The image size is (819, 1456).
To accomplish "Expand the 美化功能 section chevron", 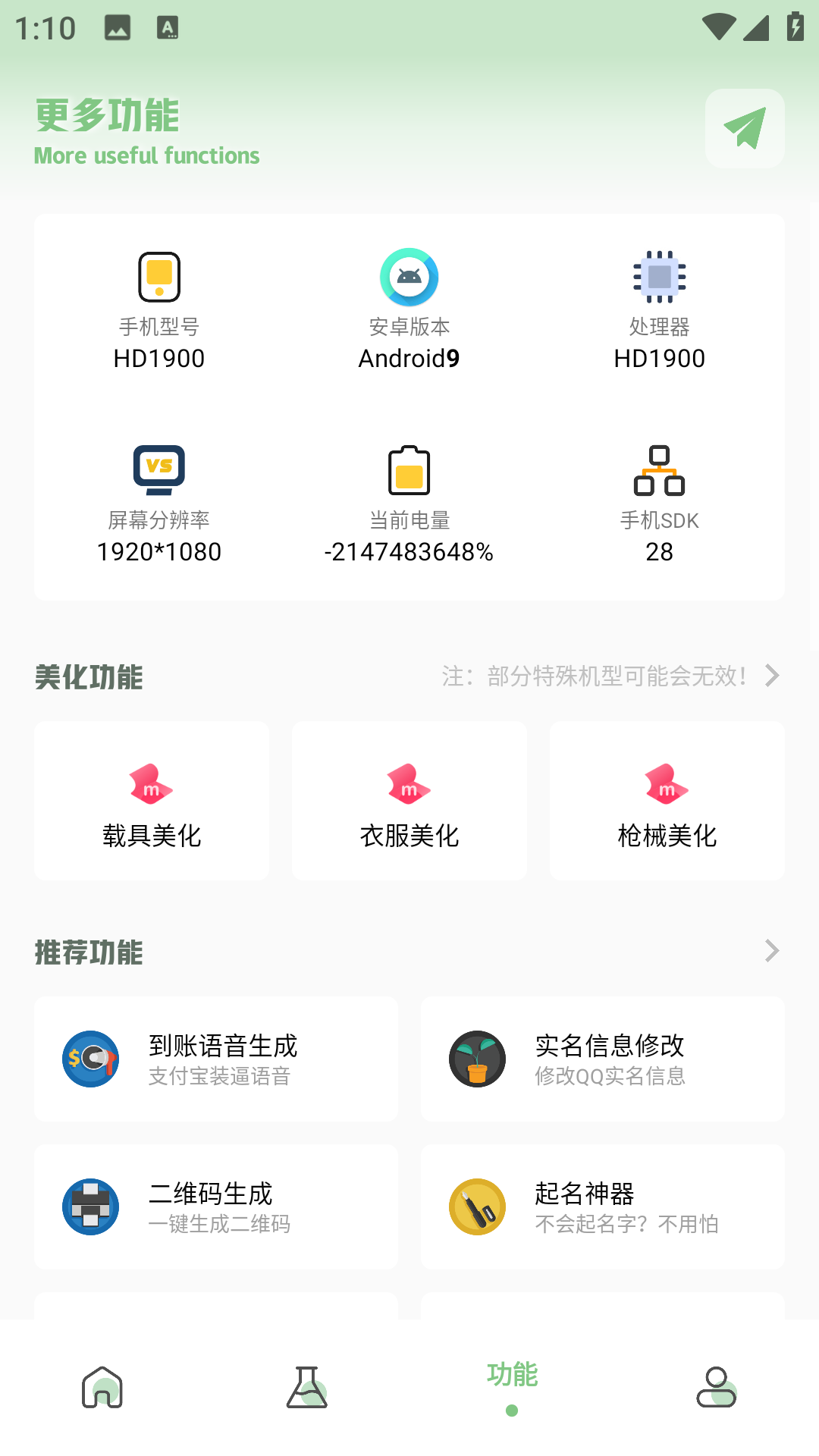I will coord(772,676).
